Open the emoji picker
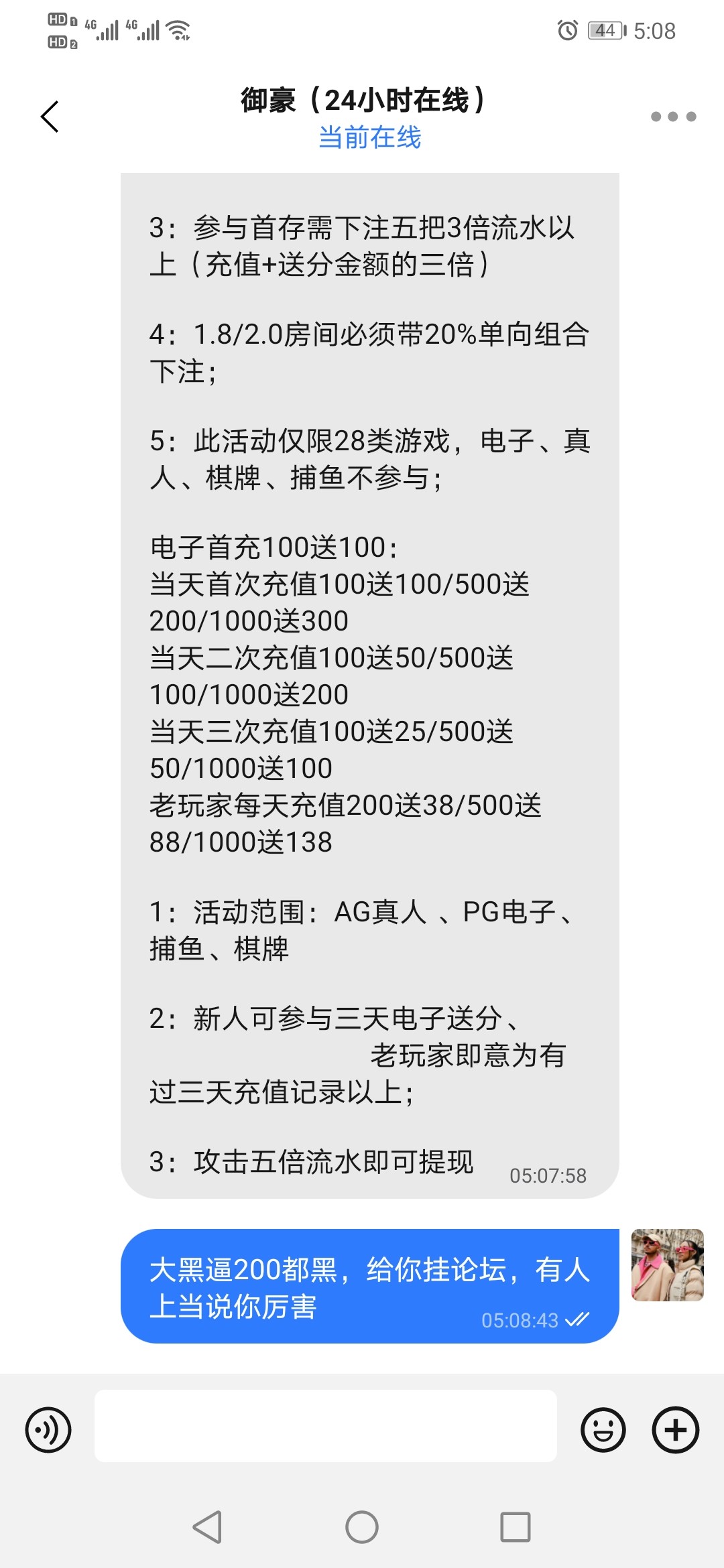Screen dimensions: 724x1568 coord(603,1429)
